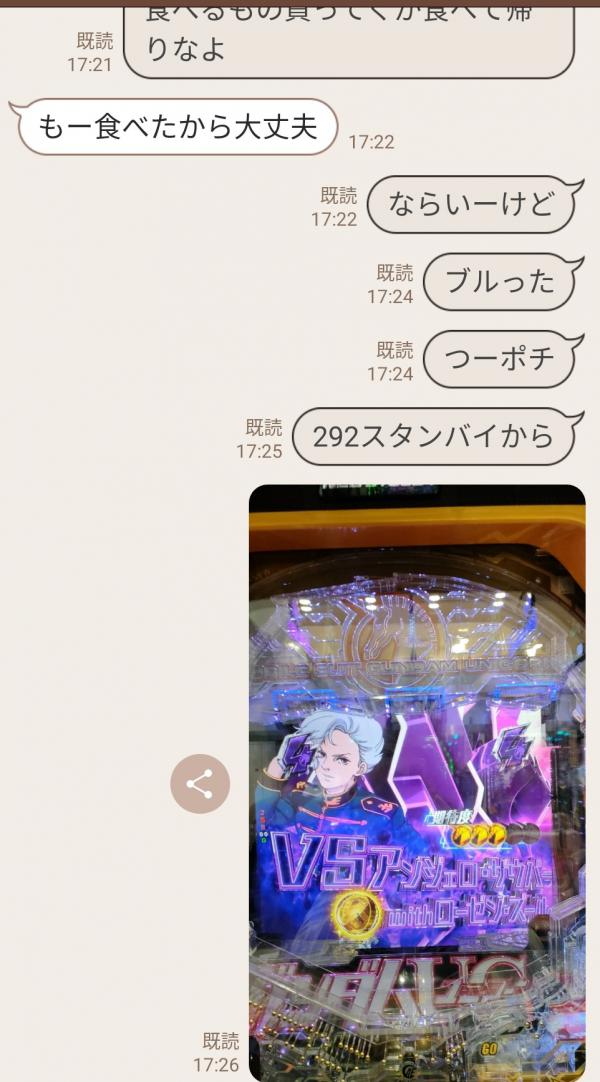Viewport: 600px width, 1082px height.
Task: Share the pachinko photo via share icon
Action: [200, 784]
